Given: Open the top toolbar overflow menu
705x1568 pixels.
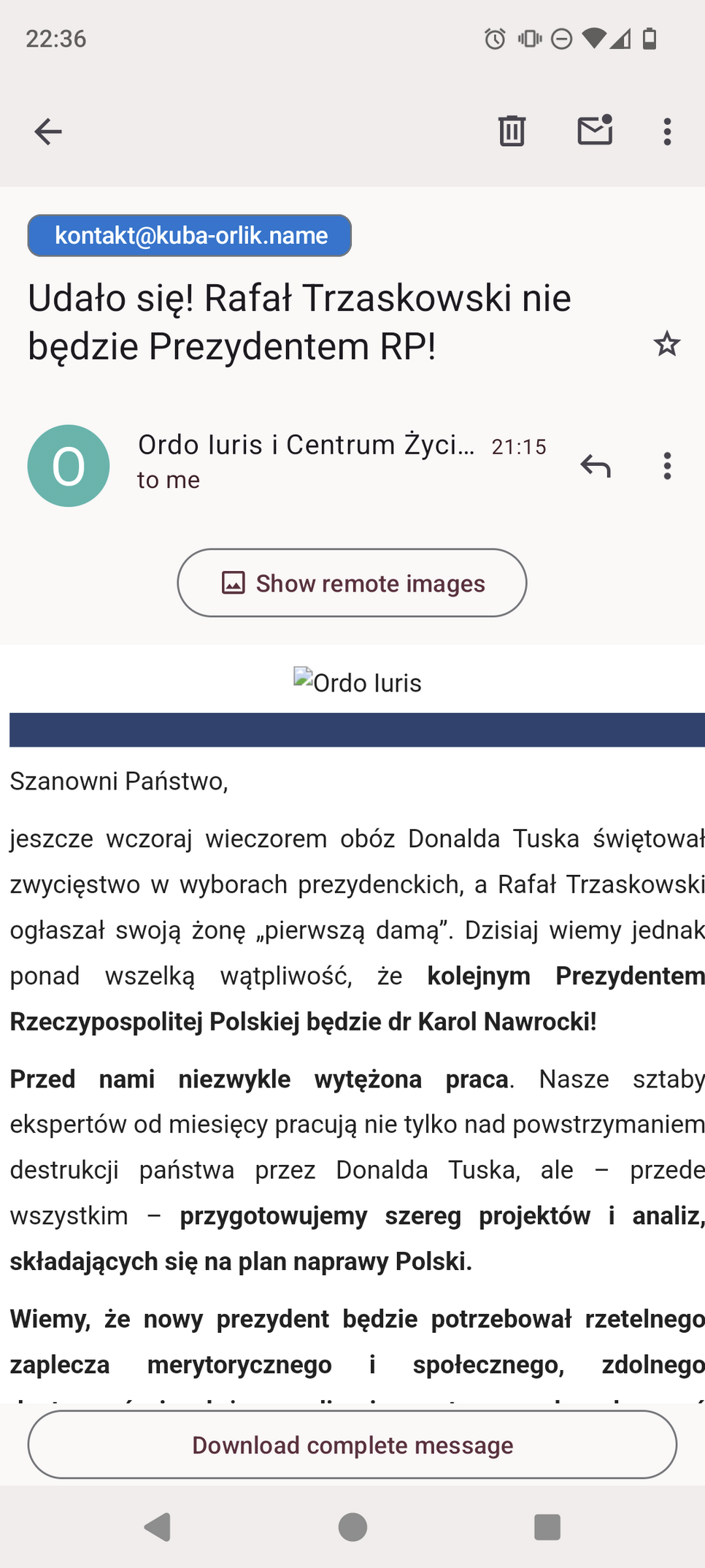Looking at the screenshot, I should (x=666, y=131).
